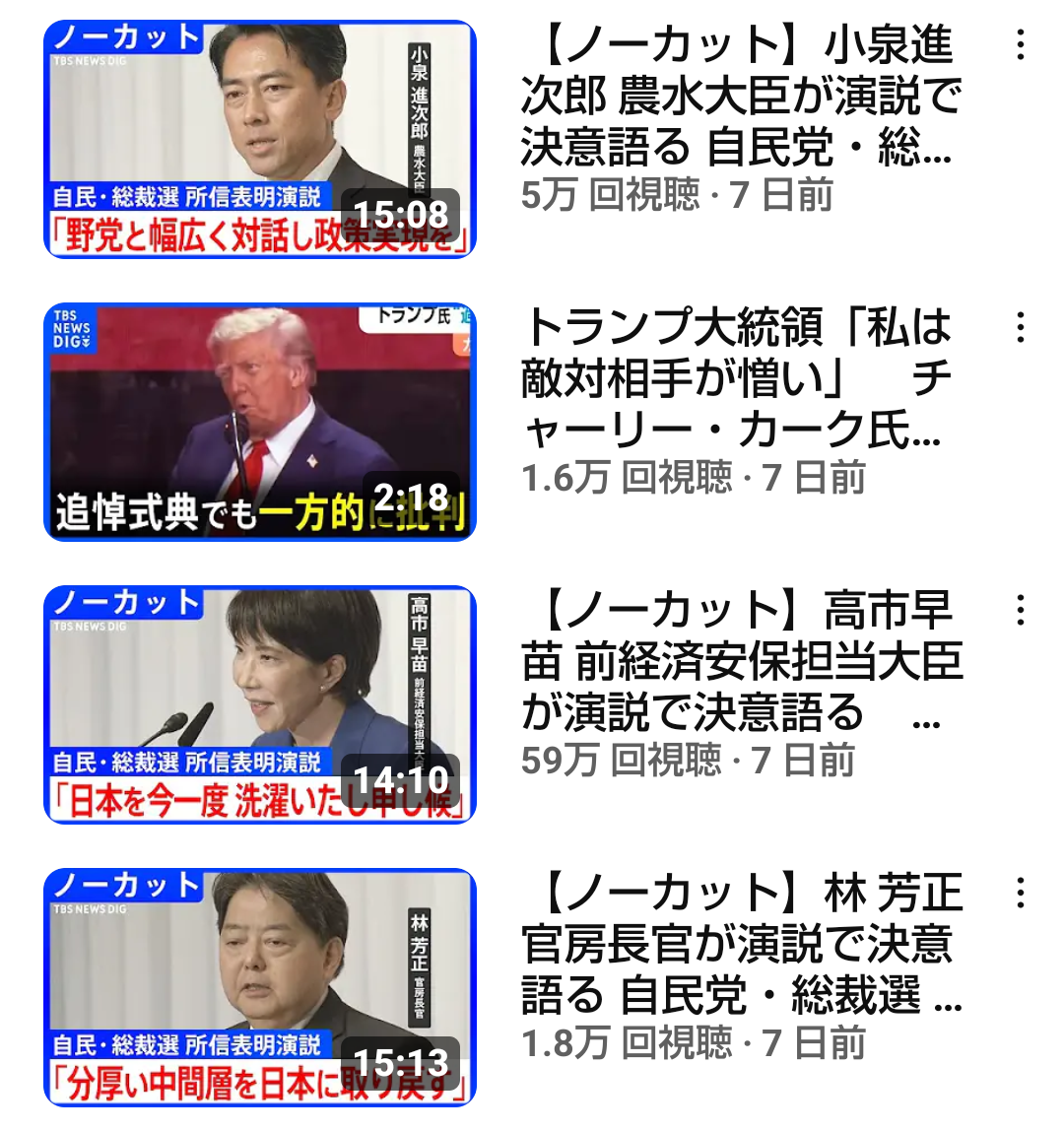Viewport: 1064px width, 1131px height.
Task: Open the title 【ノーカット】高市早苗 前経済安保担当大臣
Action: (x=739, y=662)
